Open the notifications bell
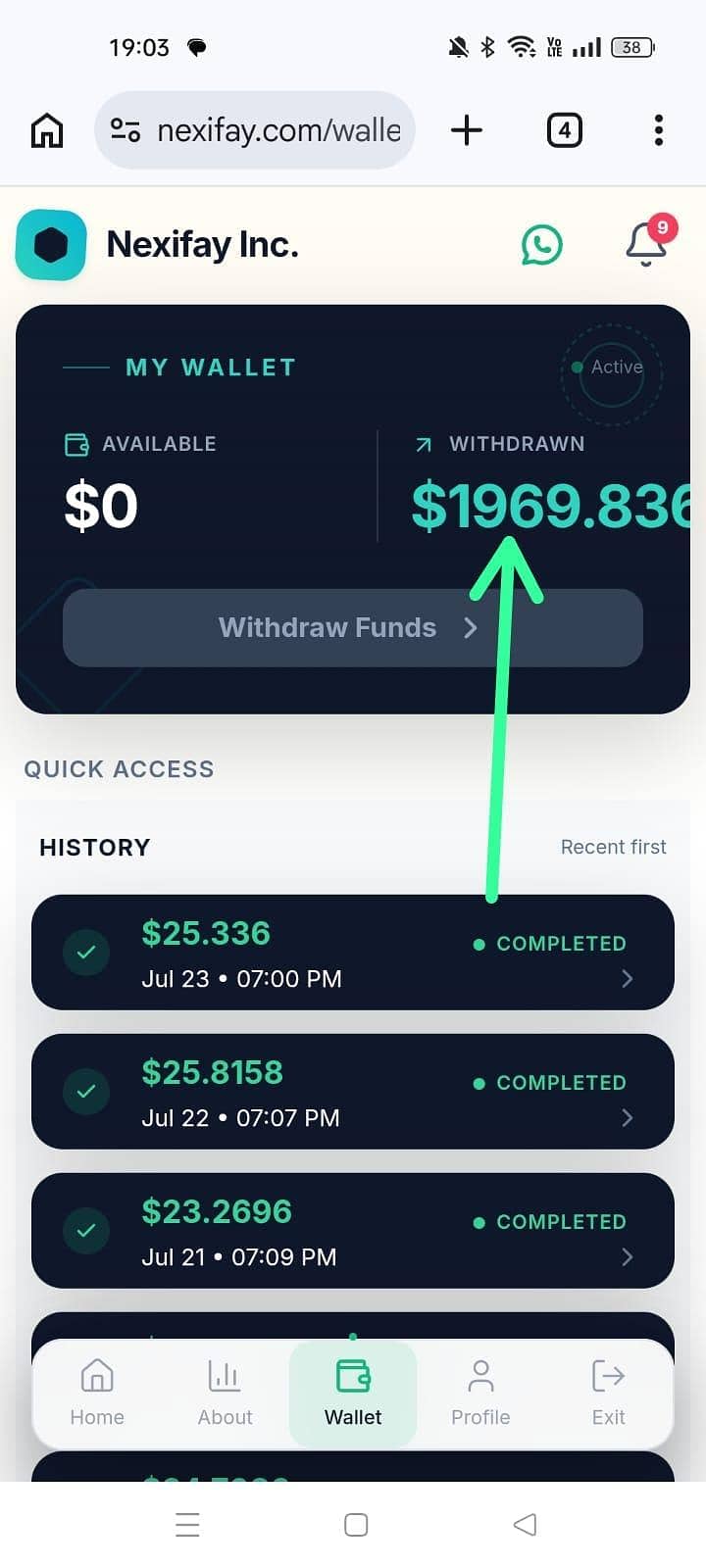The width and height of the screenshot is (706, 1568). pos(647,243)
